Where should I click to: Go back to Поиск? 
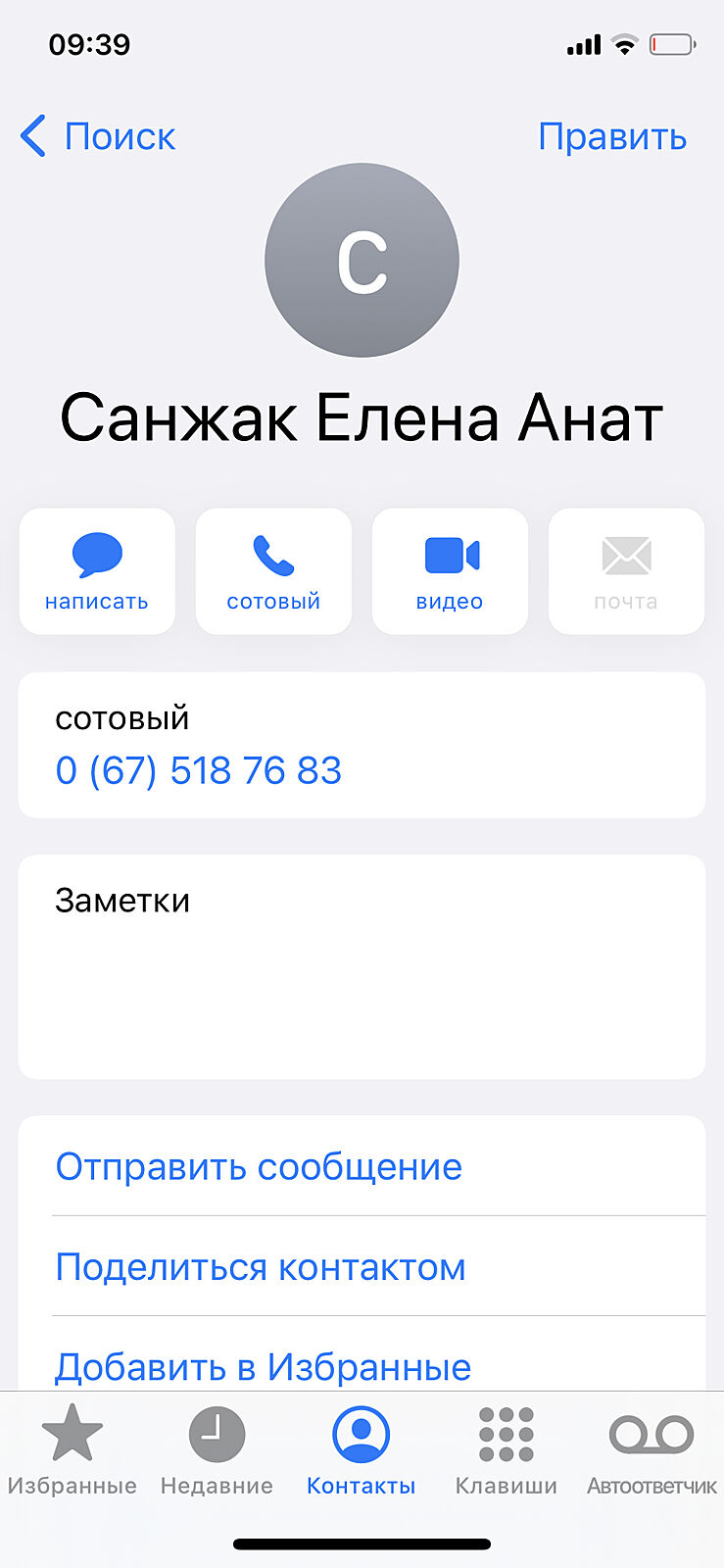98,136
